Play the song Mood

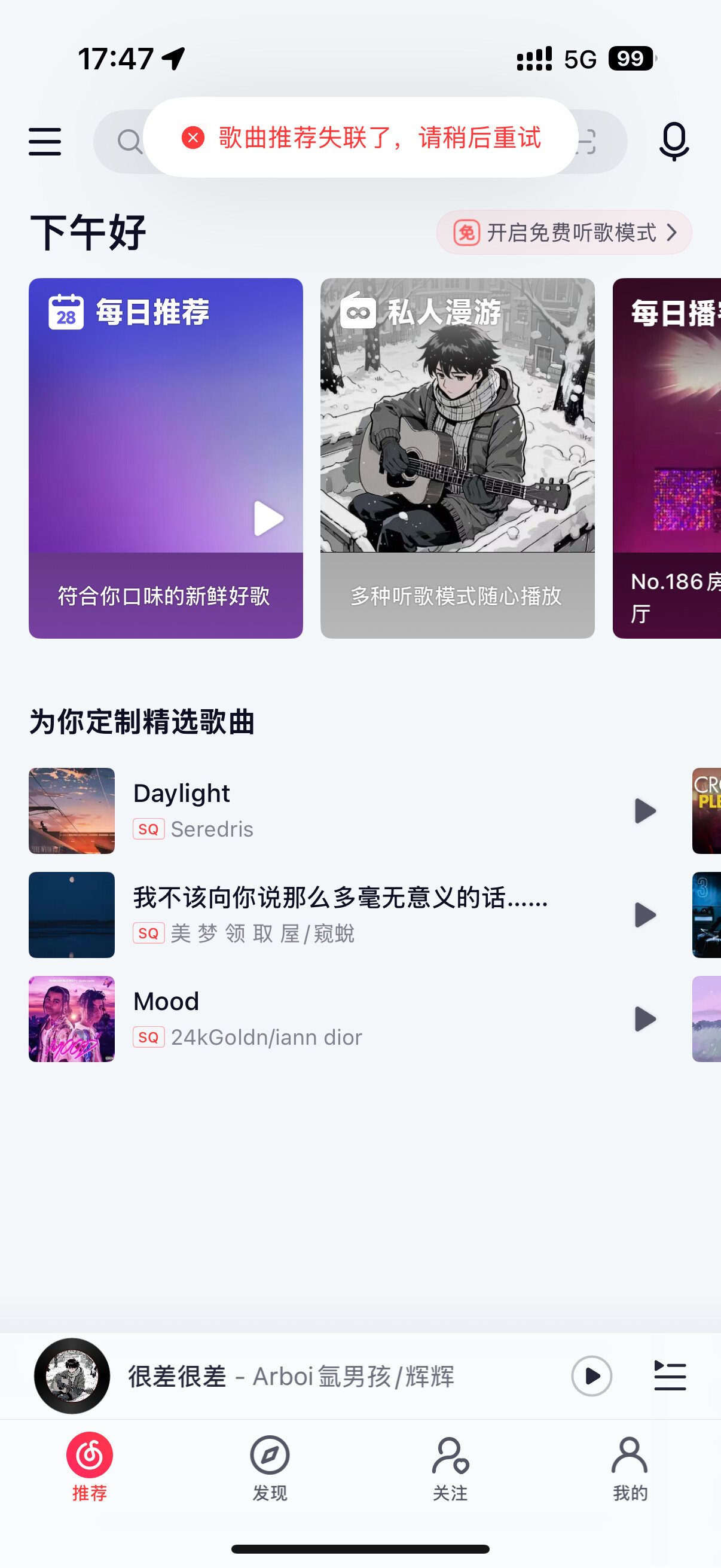(644, 1019)
